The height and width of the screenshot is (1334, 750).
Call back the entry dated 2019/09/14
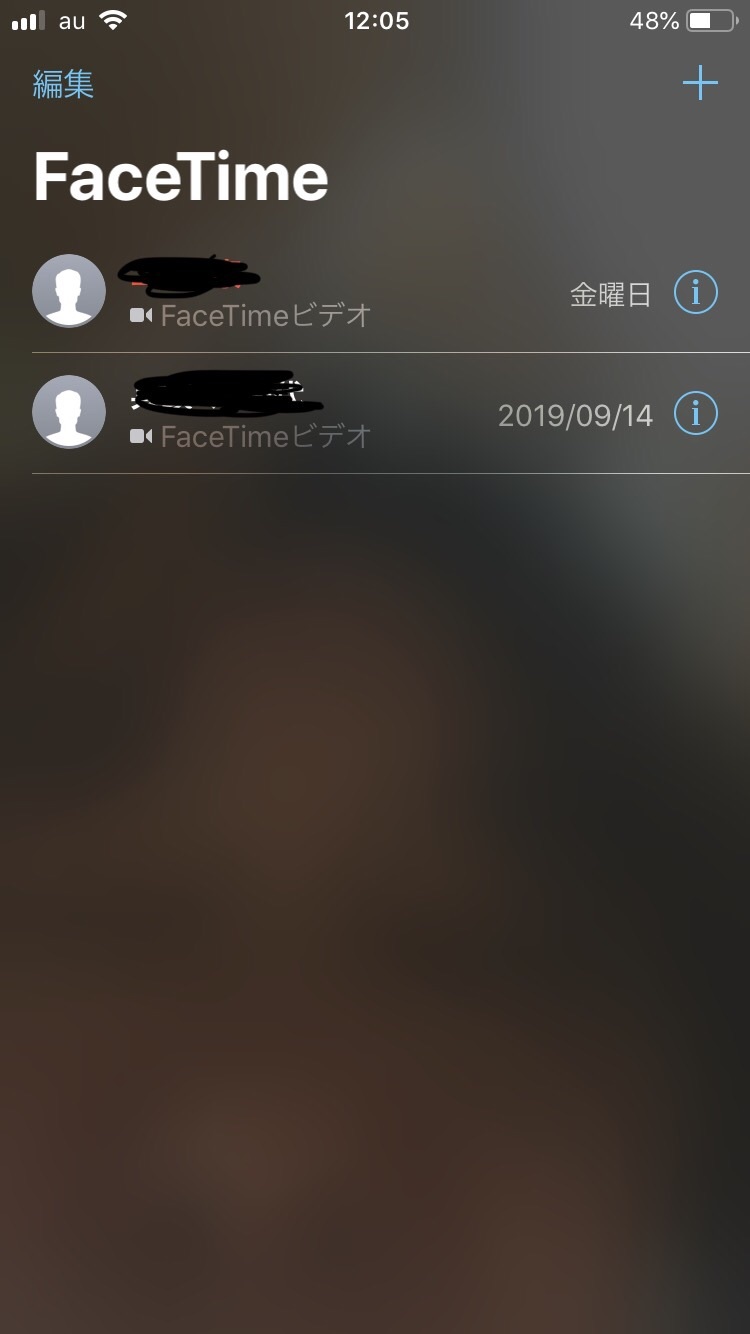[300, 414]
